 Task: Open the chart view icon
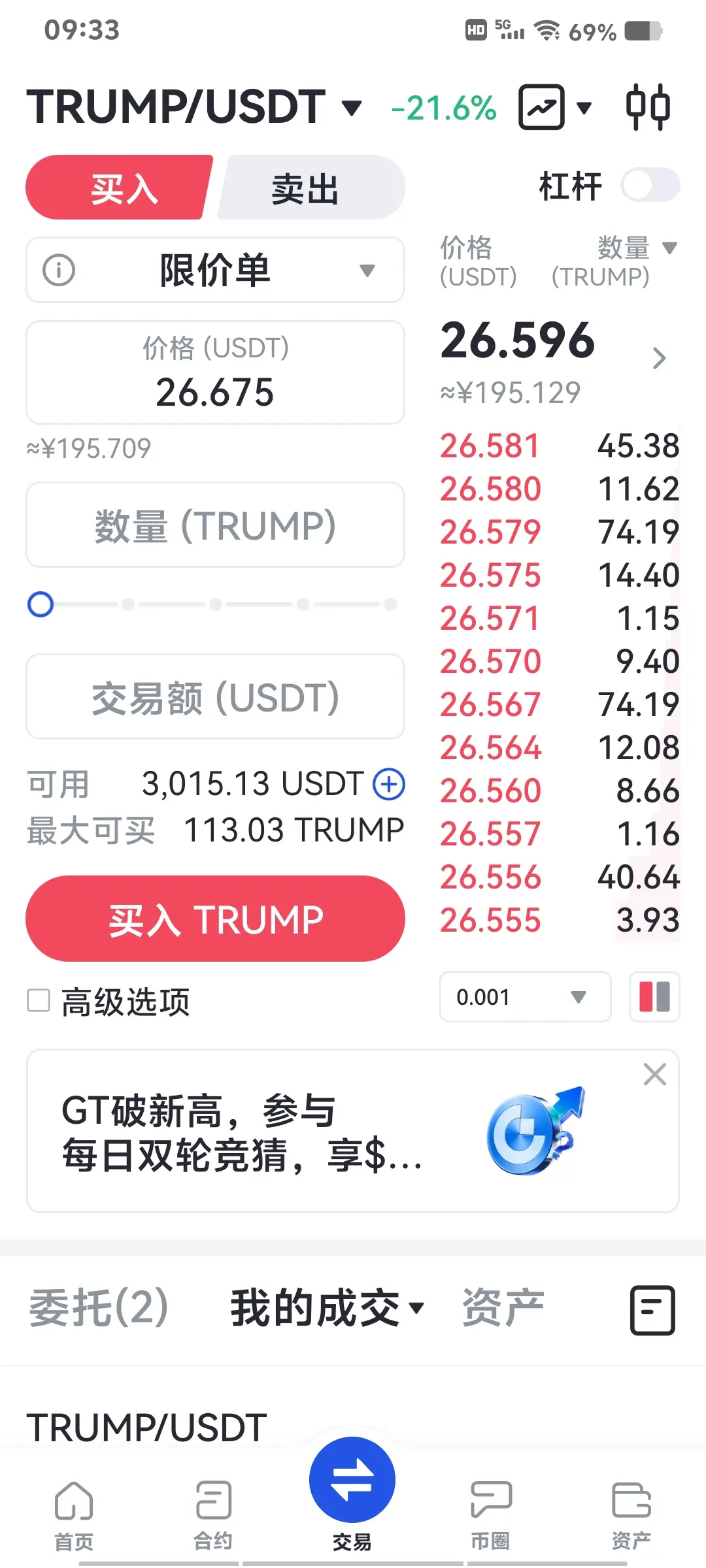(541, 107)
